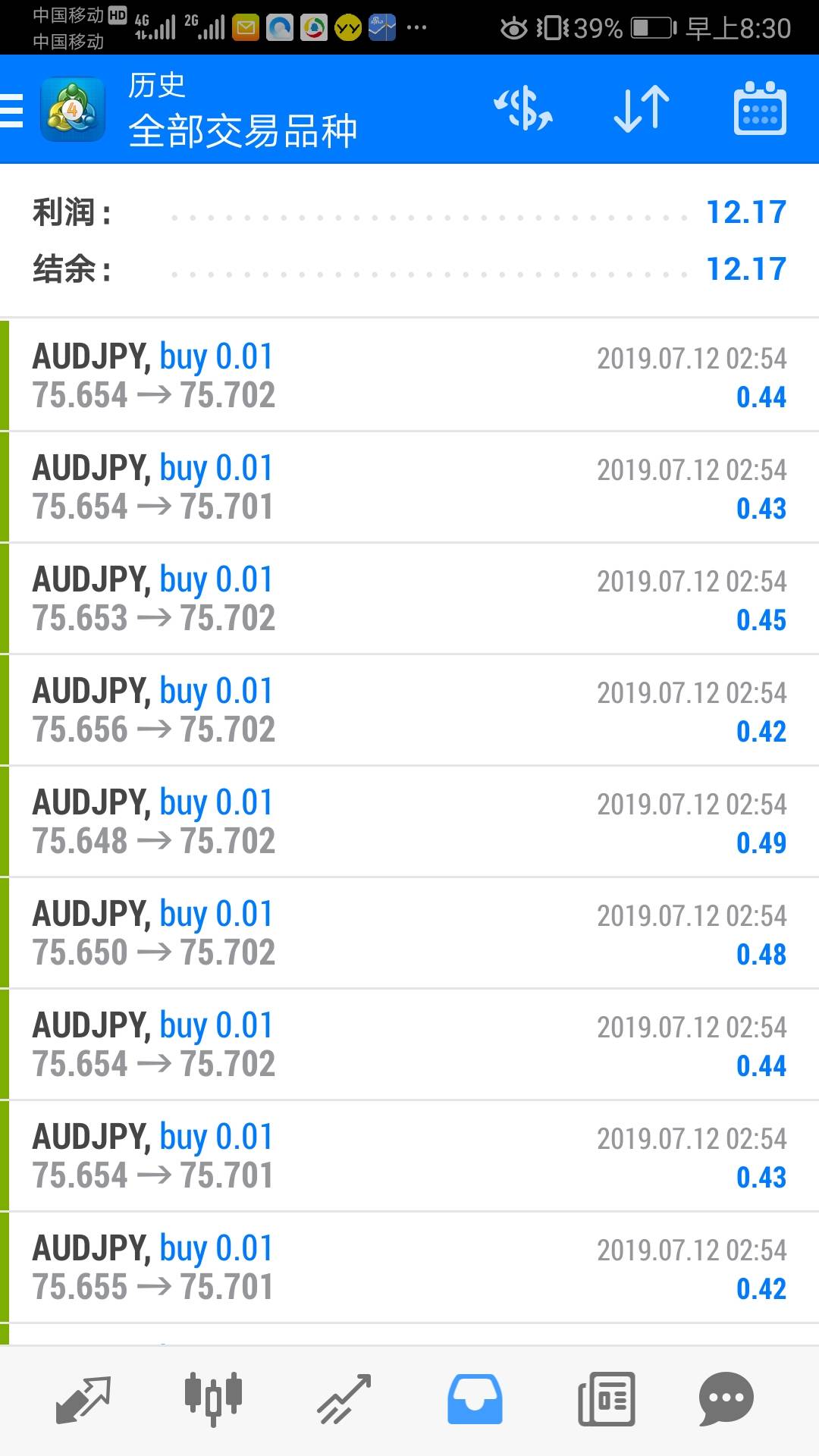Viewport: 819px width, 1456px height.
Task: Switch to the candlestick chart tab
Action: [x=213, y=1399]
